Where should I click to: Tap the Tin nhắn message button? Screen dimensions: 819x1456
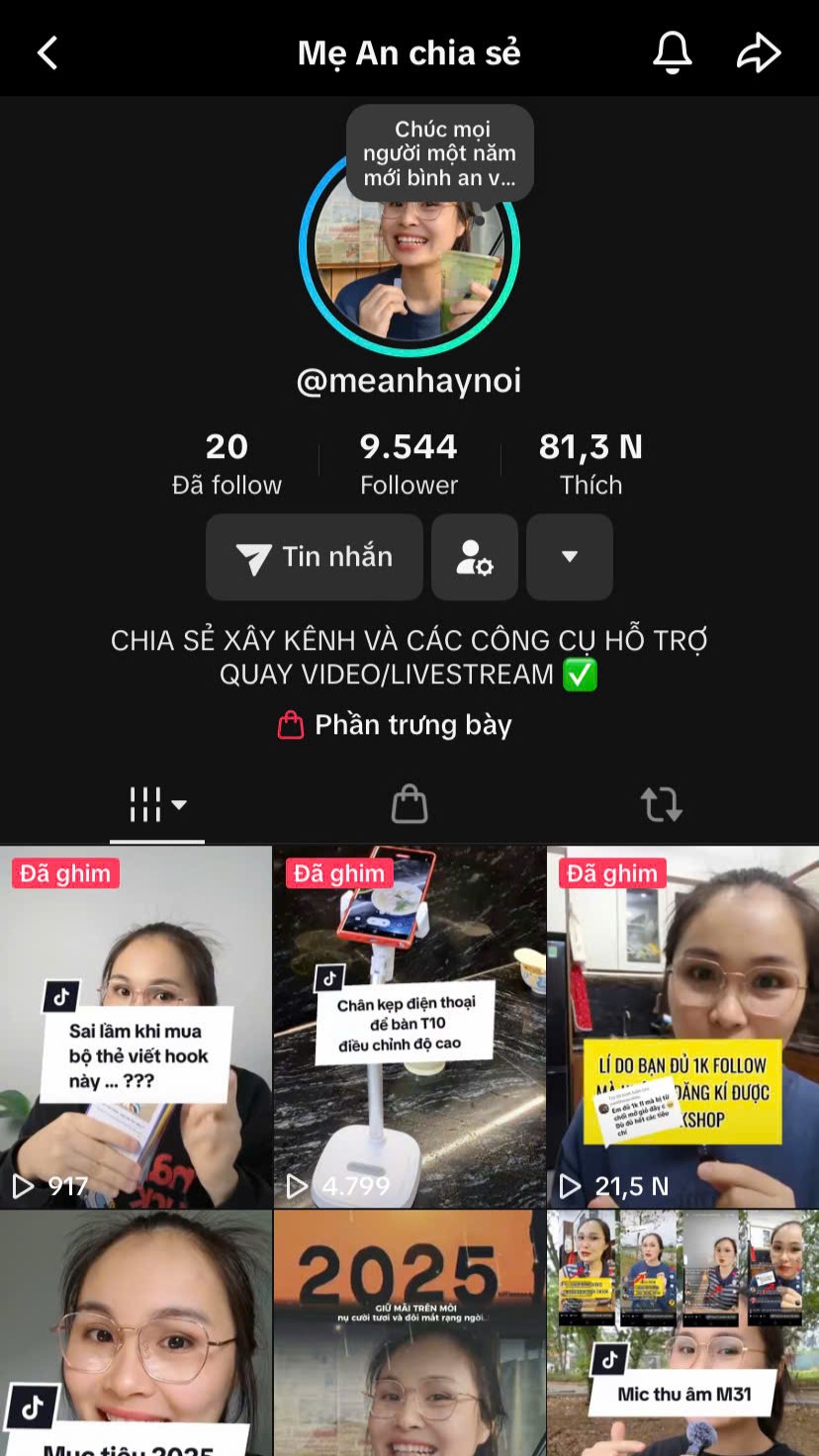click(x=315, y=557)
